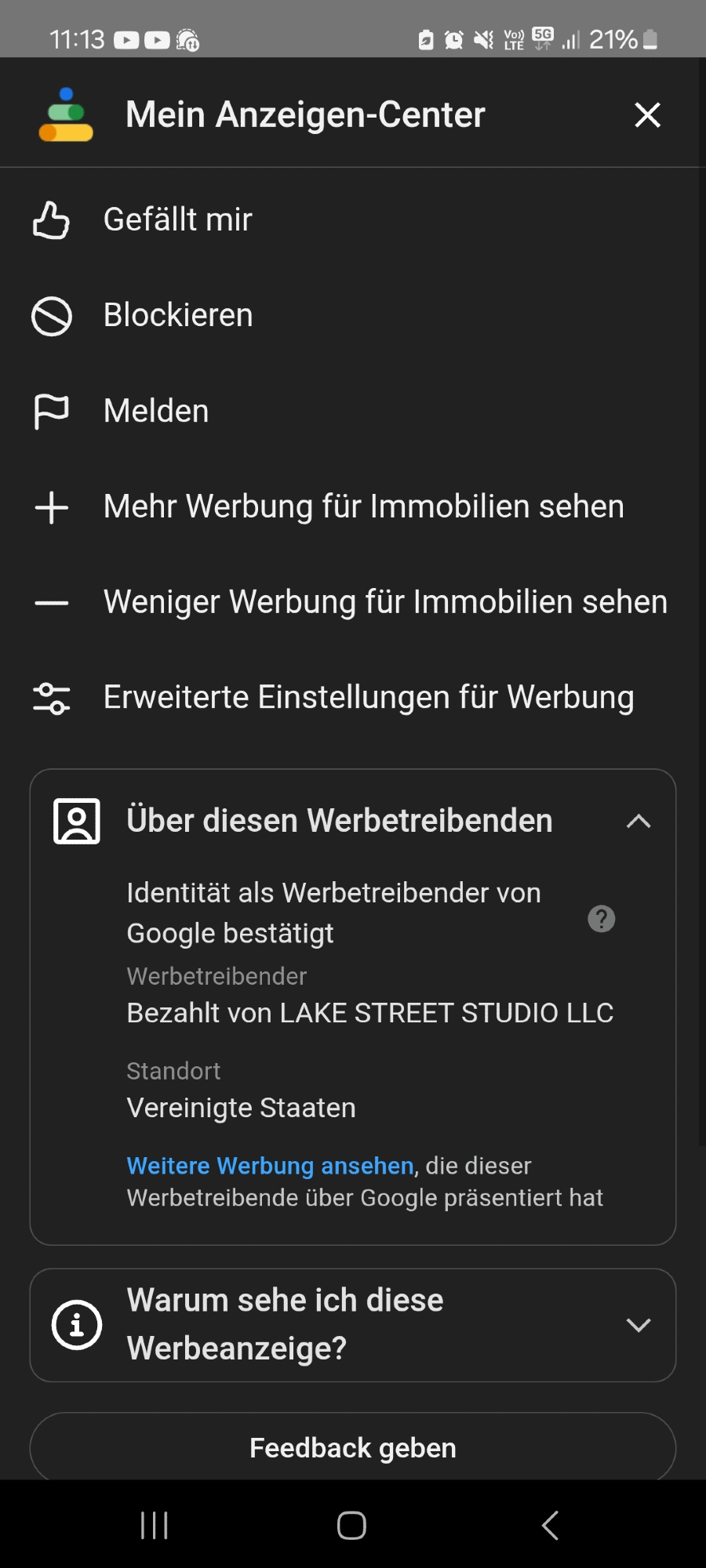Choose Blockieren to block this ad
706x1568 pixels.
coord(178,316)
